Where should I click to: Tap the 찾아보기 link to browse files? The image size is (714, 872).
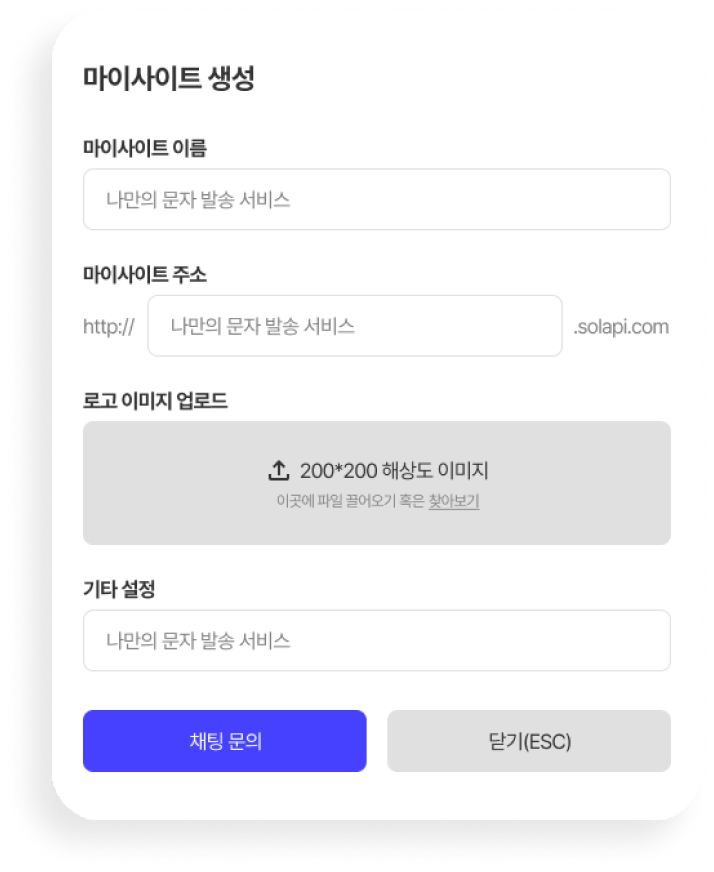[454, 502]
